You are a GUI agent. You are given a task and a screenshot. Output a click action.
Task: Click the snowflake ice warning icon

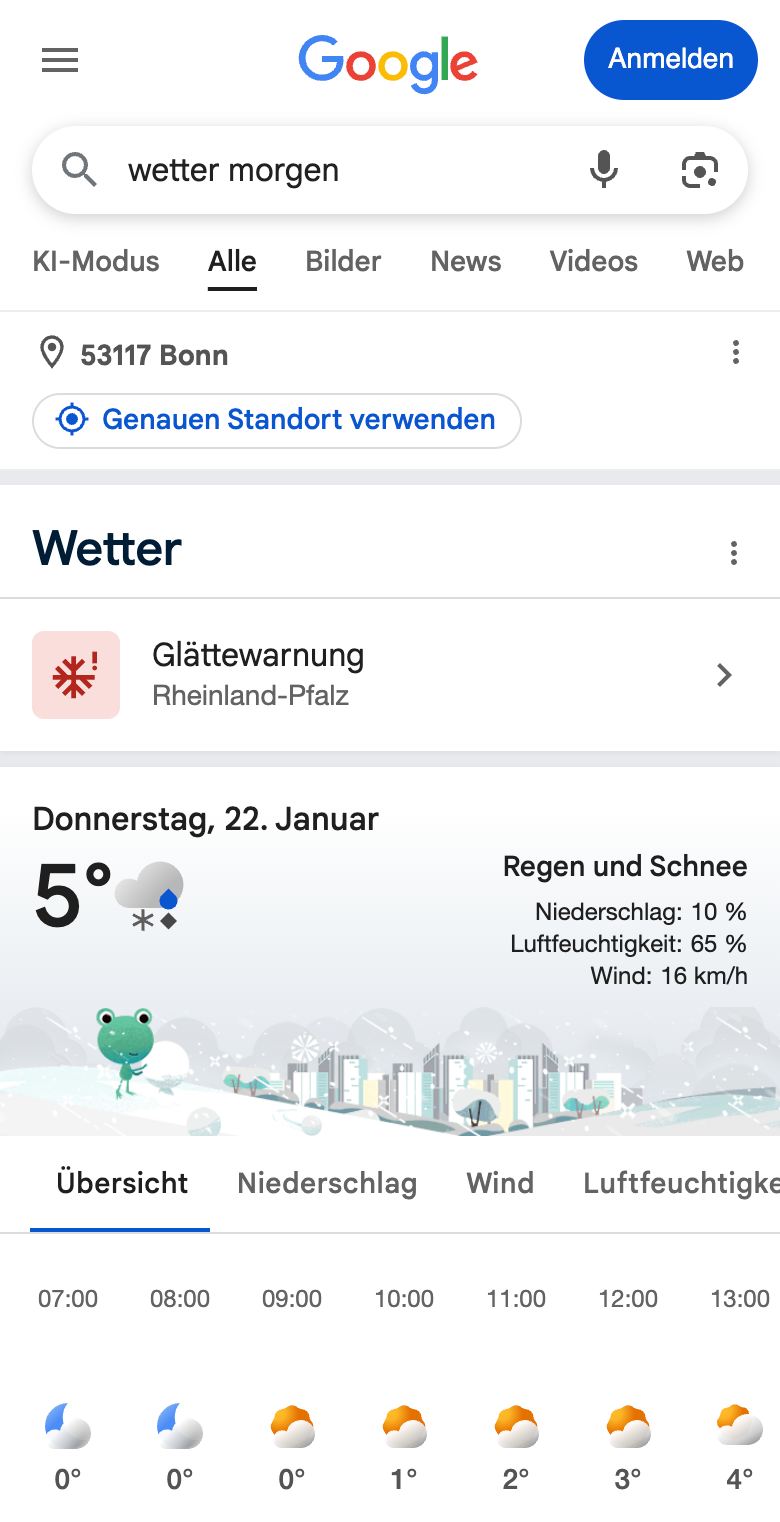tap(76, 675)
